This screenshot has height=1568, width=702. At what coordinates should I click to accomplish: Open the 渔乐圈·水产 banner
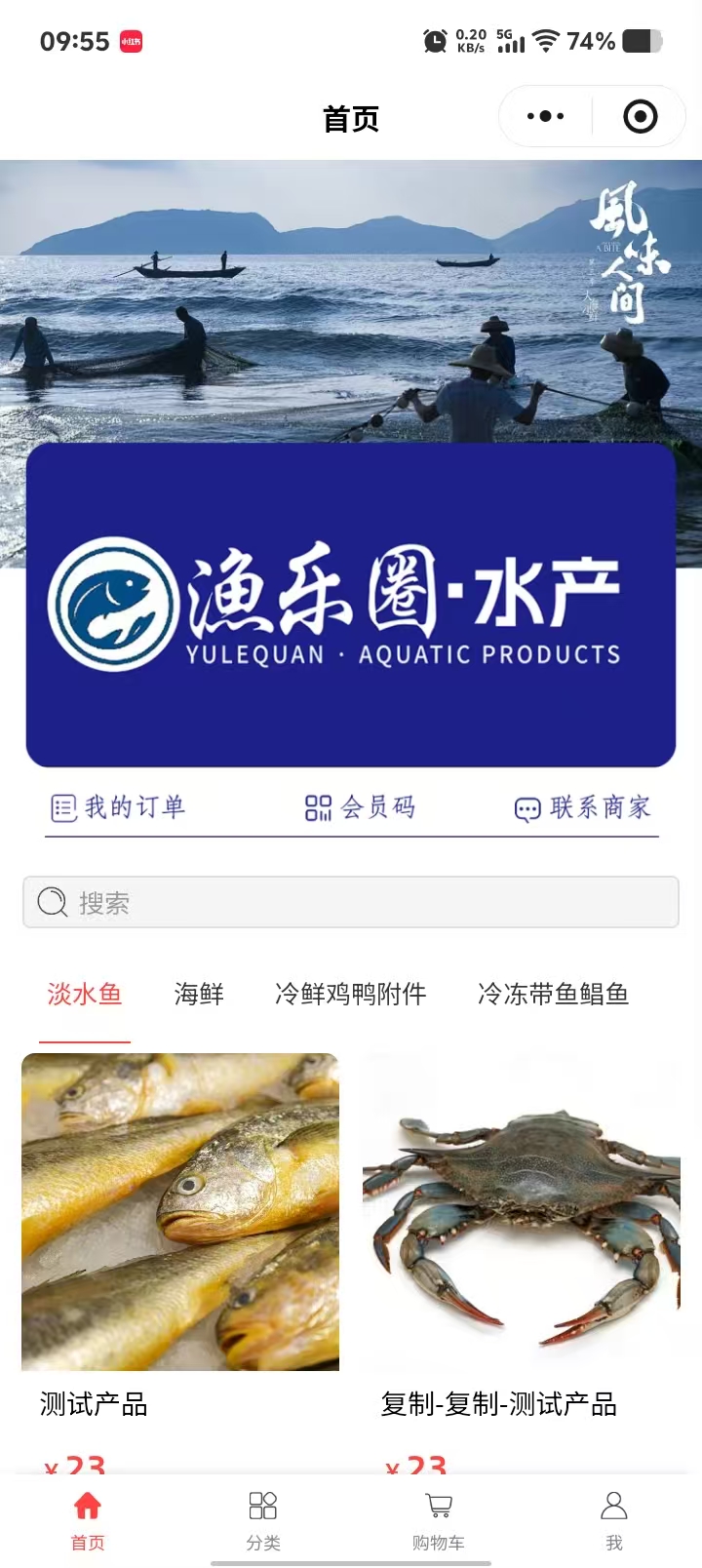(351, 605)
